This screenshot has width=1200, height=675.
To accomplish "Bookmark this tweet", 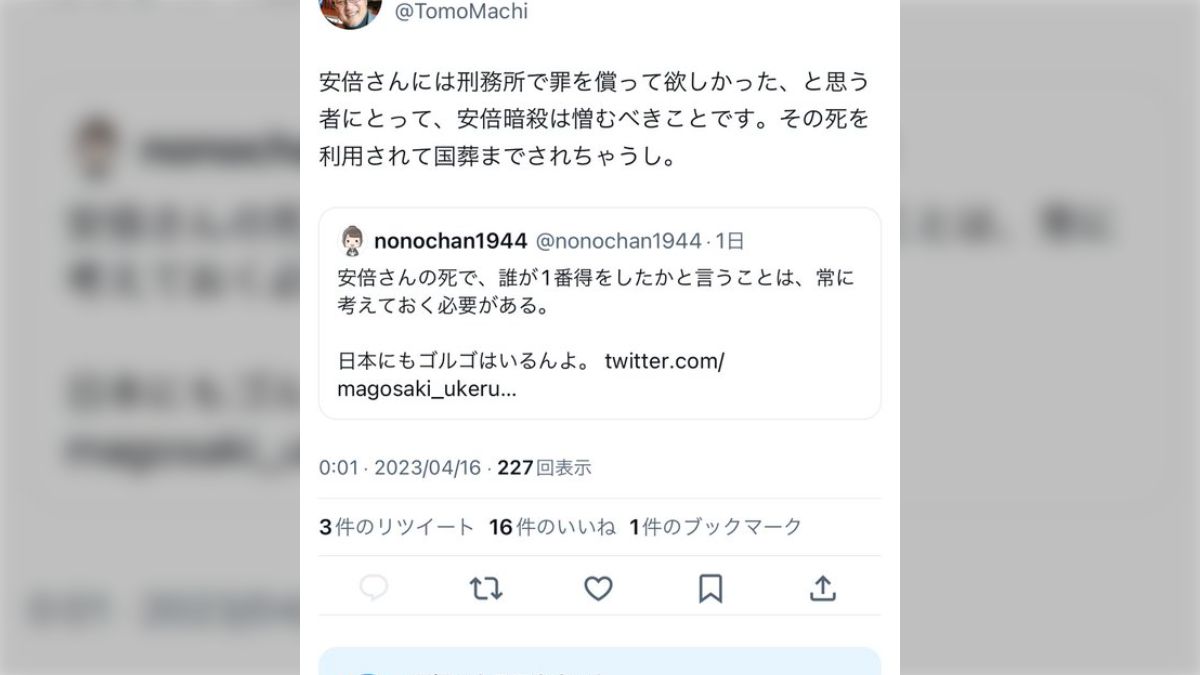I will 710,588.
